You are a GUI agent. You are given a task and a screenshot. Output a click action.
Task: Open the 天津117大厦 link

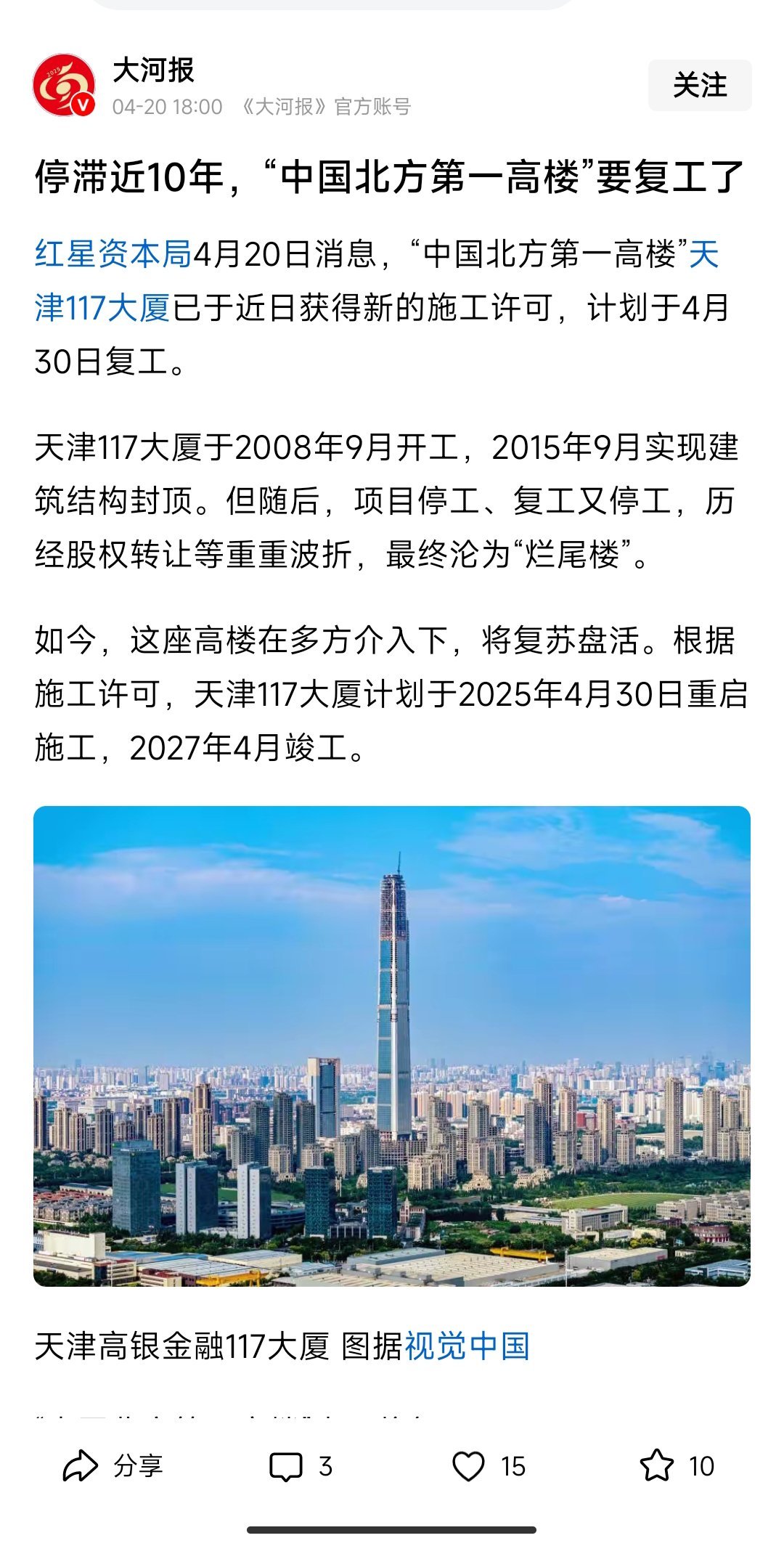click(102, 308)
